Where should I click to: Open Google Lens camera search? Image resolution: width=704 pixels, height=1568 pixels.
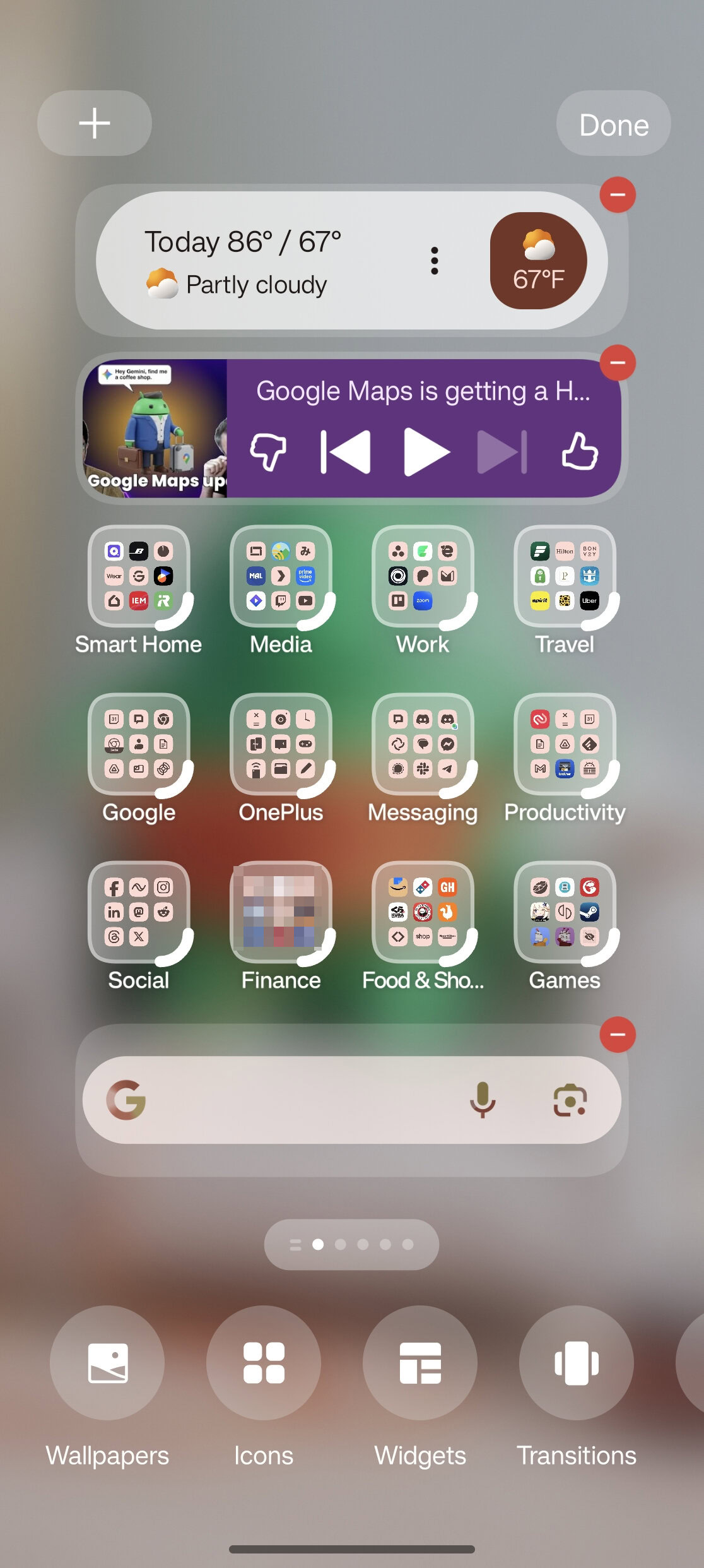[x=570, y=1100]
